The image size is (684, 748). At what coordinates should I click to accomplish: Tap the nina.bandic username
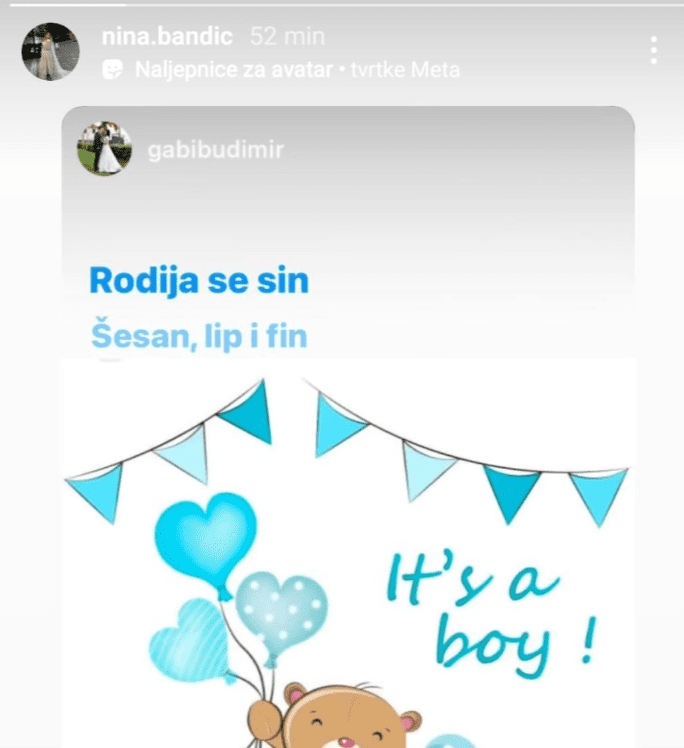[x=167, y=36]
